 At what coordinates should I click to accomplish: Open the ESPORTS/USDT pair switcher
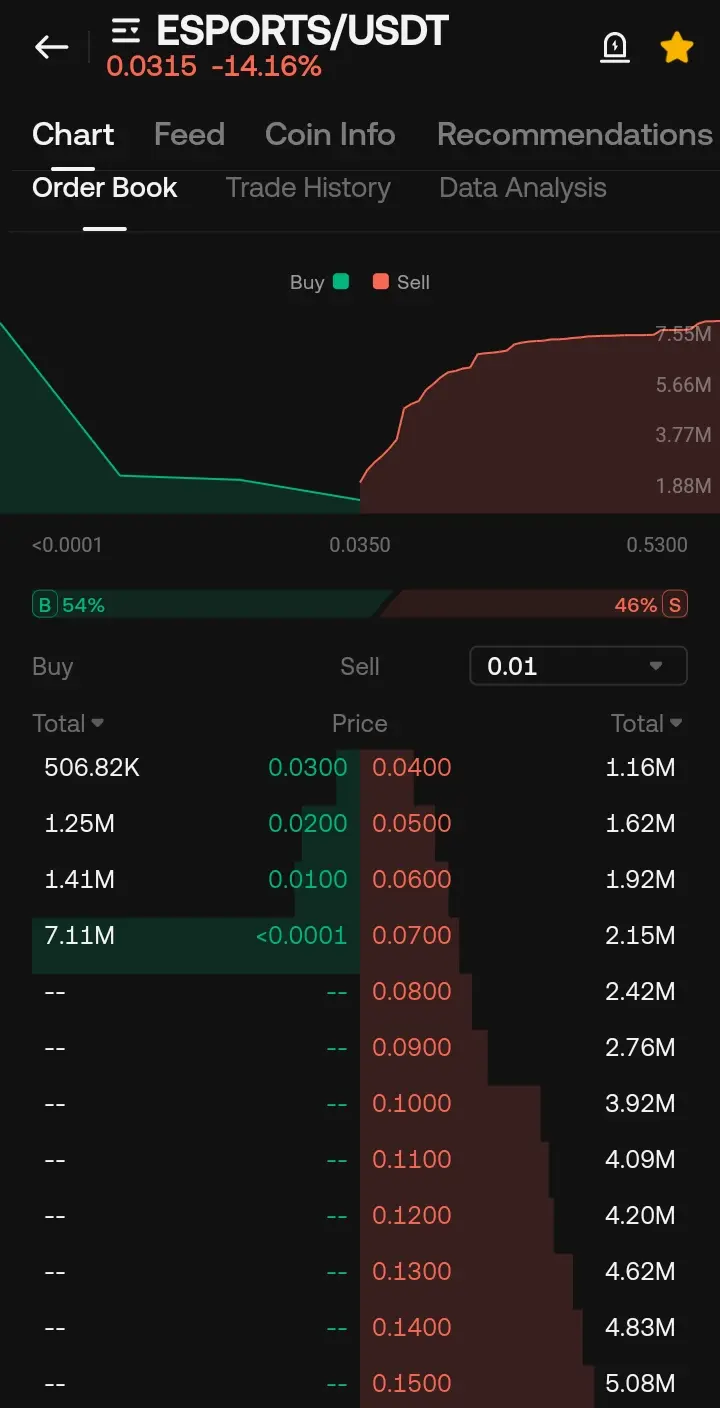tap(280, 32)
